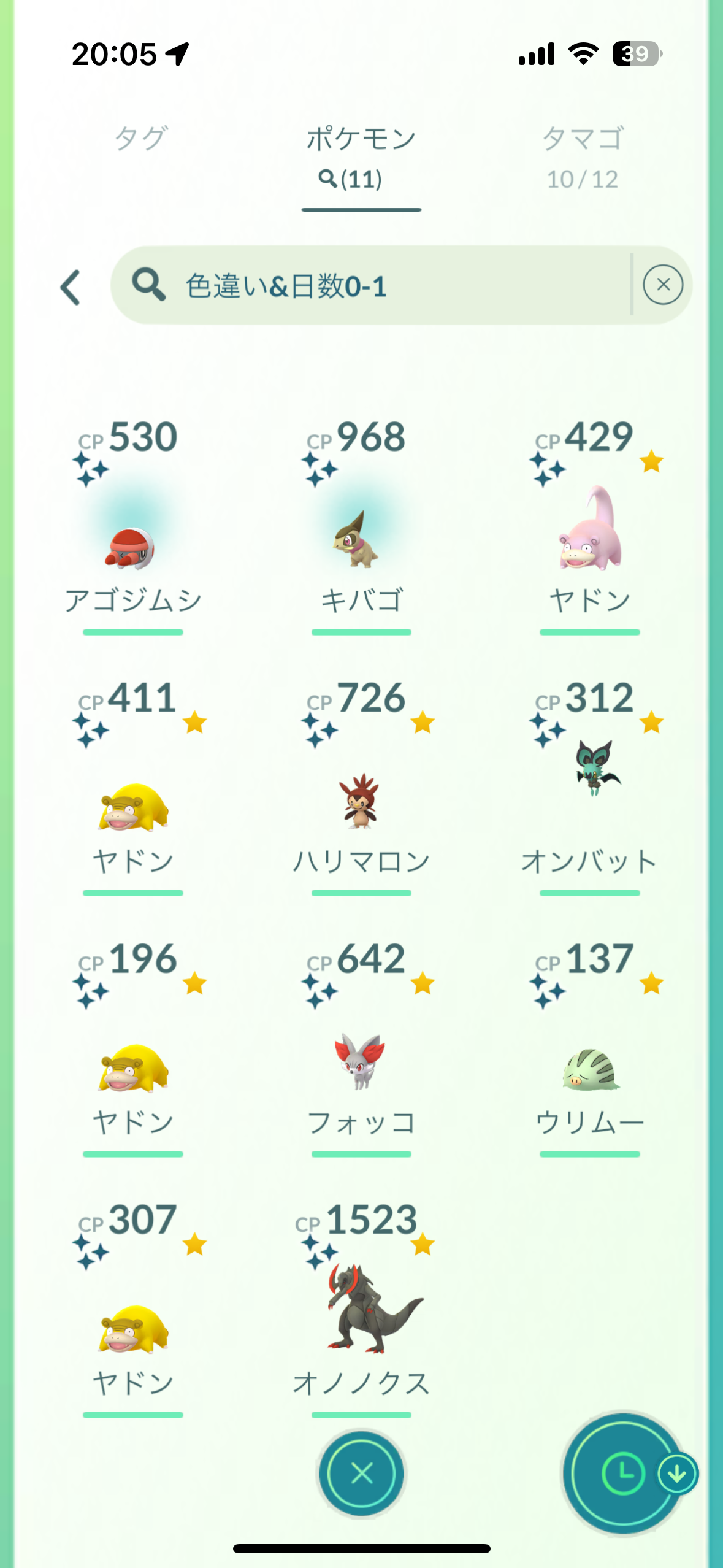Clear the search query with the X
Viewport: 723px width, 1568px height.
point(662,285)
